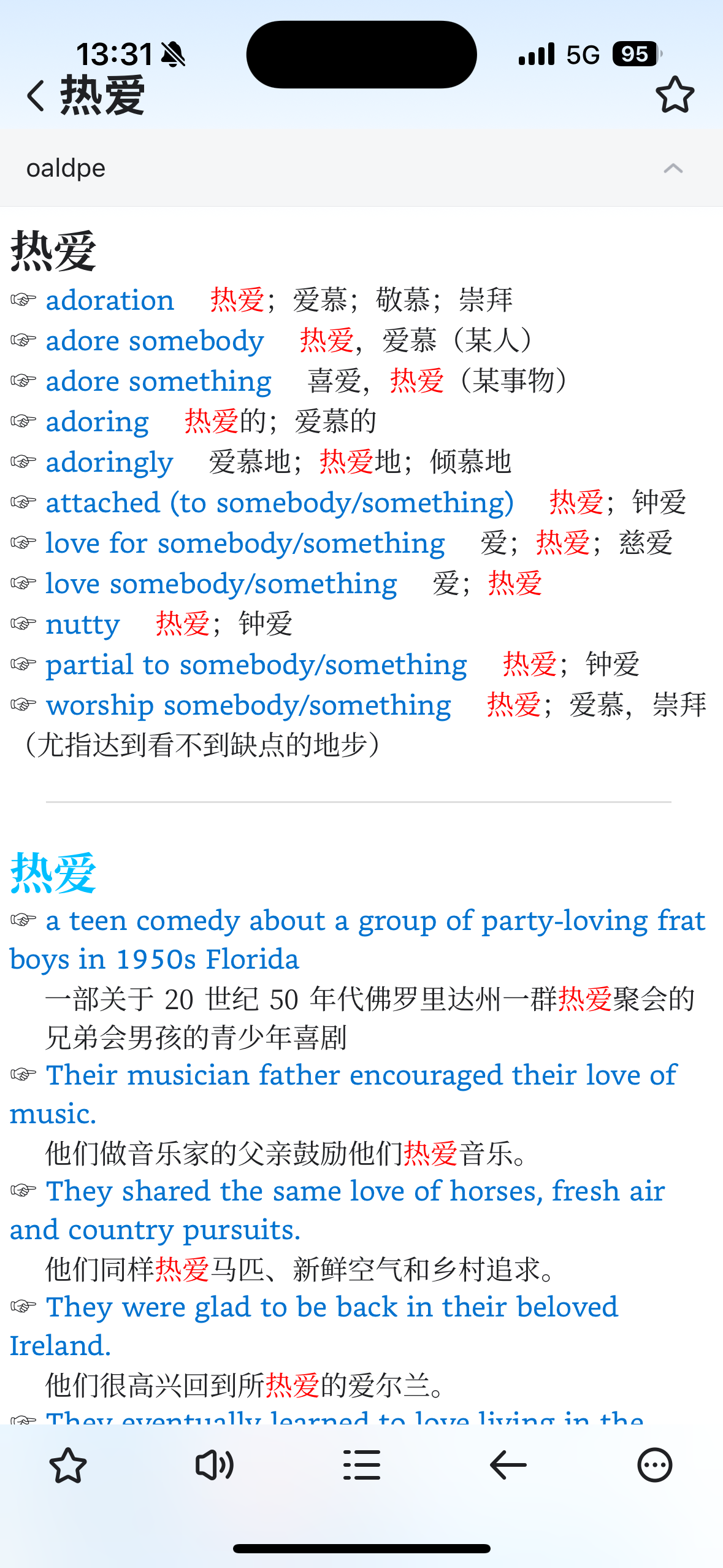Open love for somebody/something entry
723x1568 pixels.
[x=245, y=543]
